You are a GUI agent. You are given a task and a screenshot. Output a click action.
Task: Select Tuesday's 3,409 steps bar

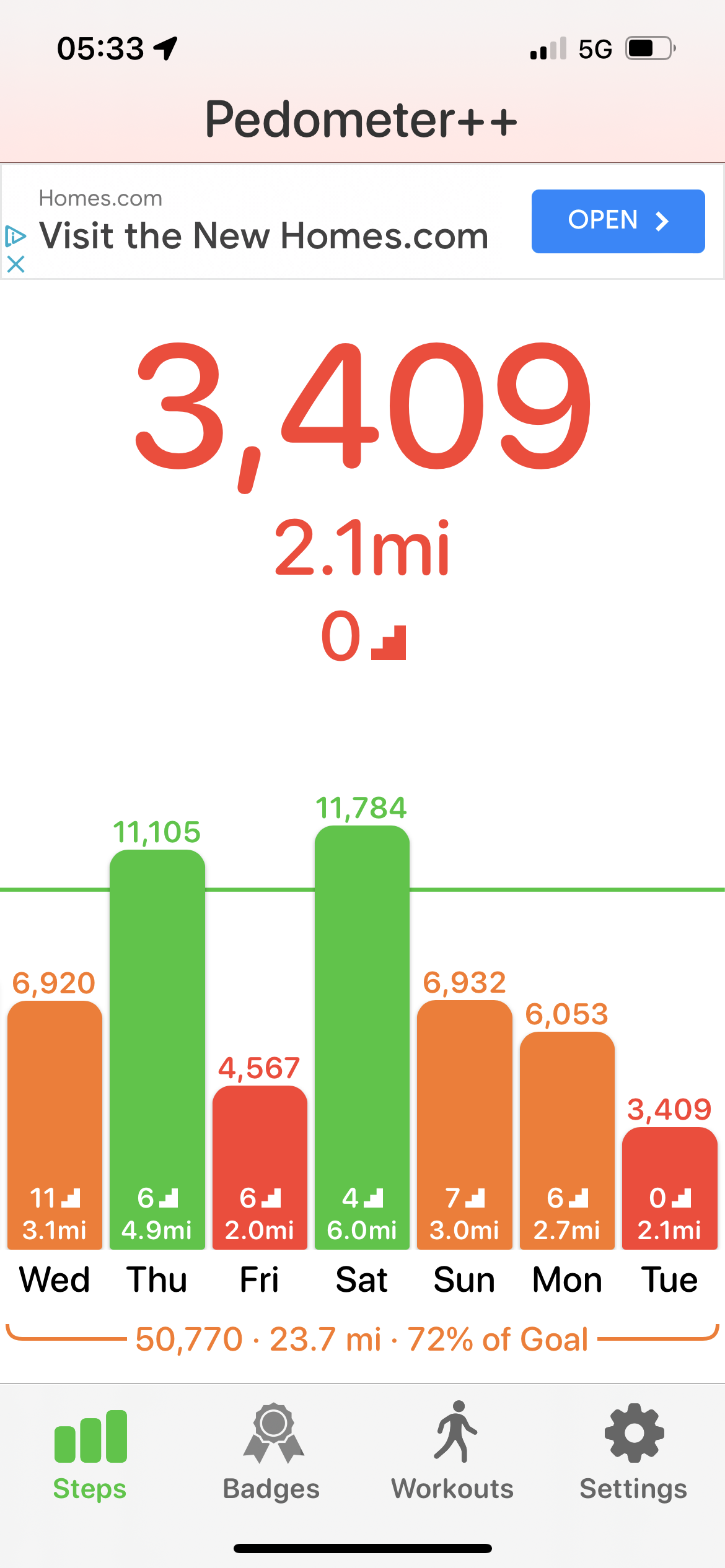point(669,1188)
